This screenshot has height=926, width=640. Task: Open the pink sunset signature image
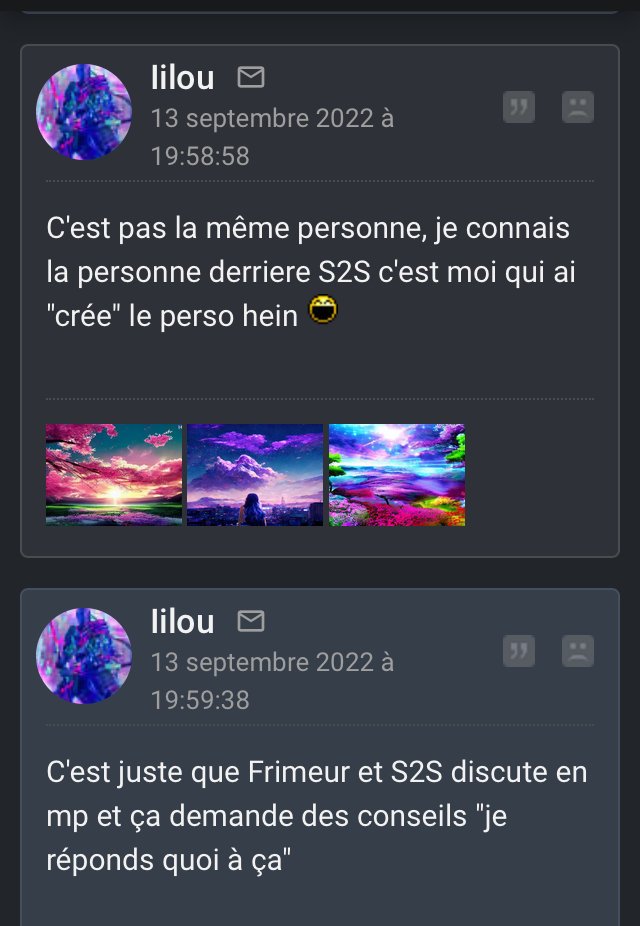[114, 475]
